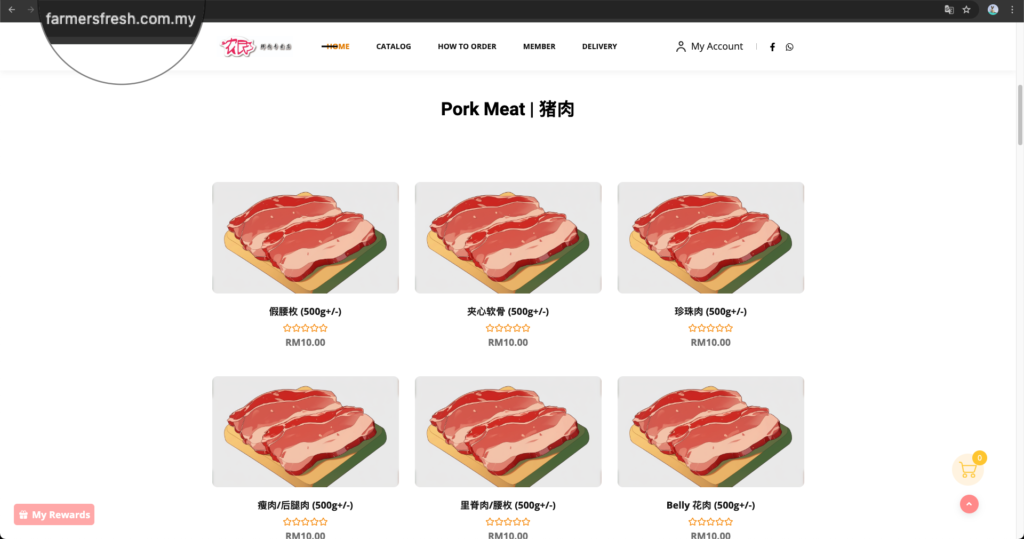
Task: Open the Member page
Action: (x=539, y=46)
